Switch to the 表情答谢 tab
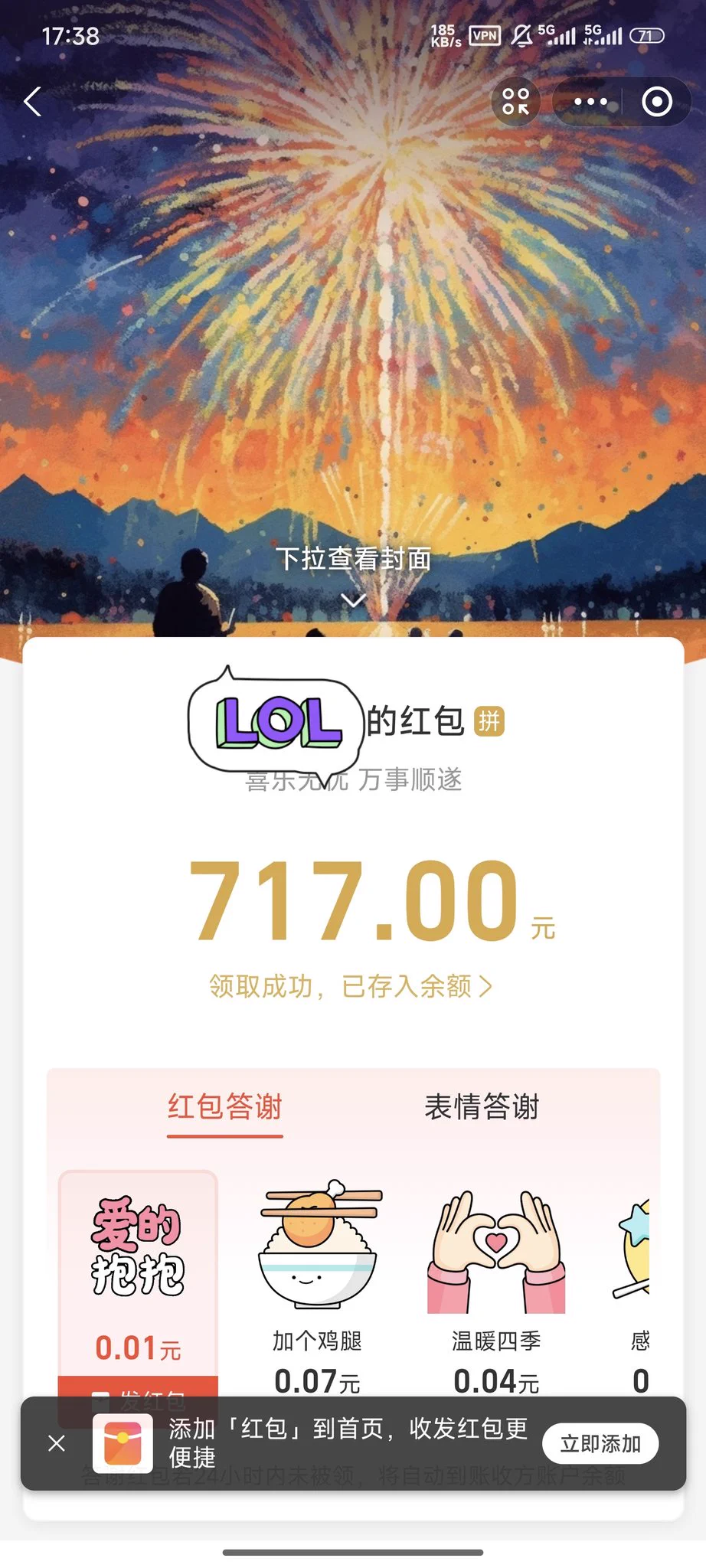 [482, 1107]
